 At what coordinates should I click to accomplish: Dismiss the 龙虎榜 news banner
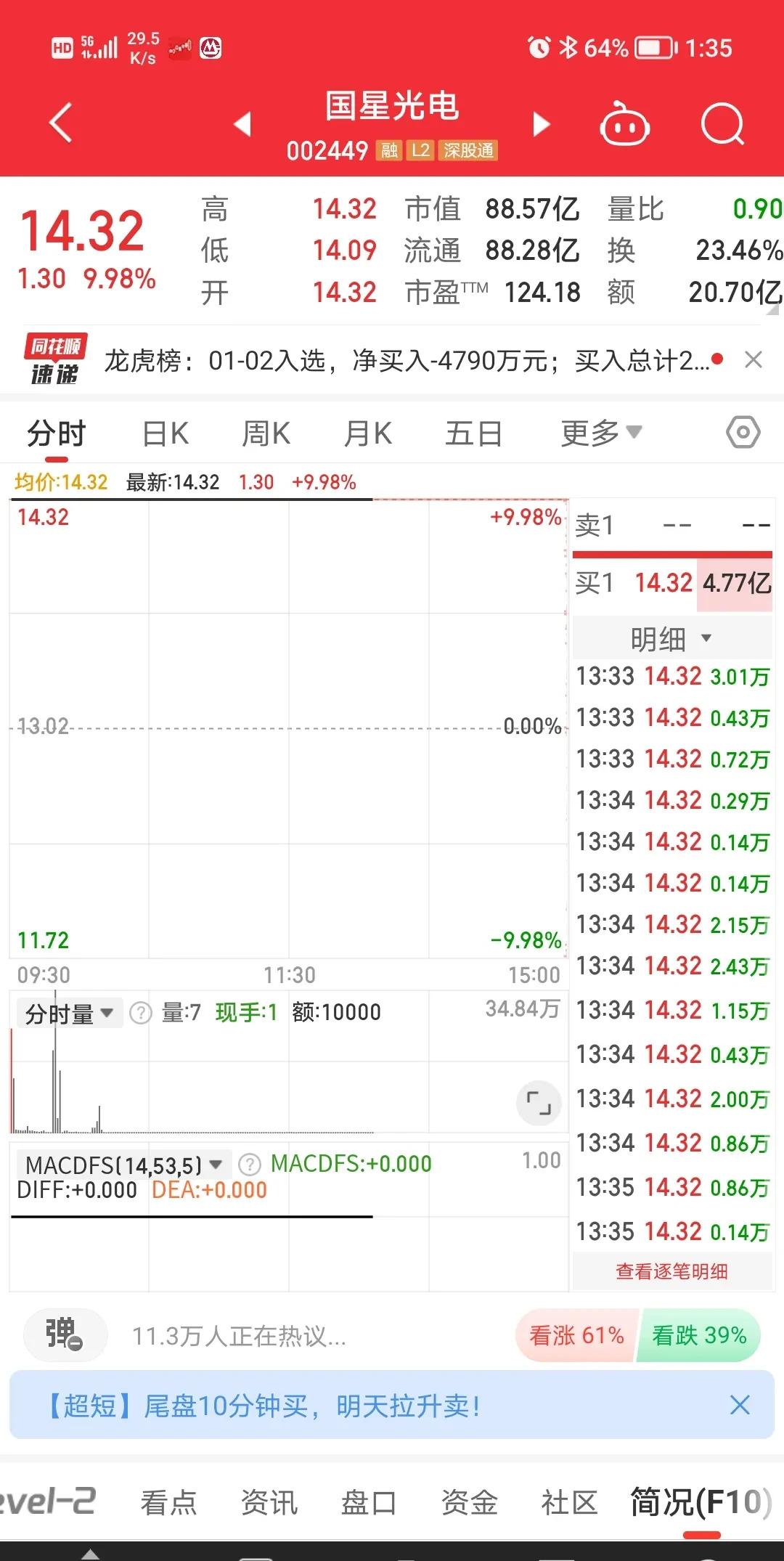[754, 359]
